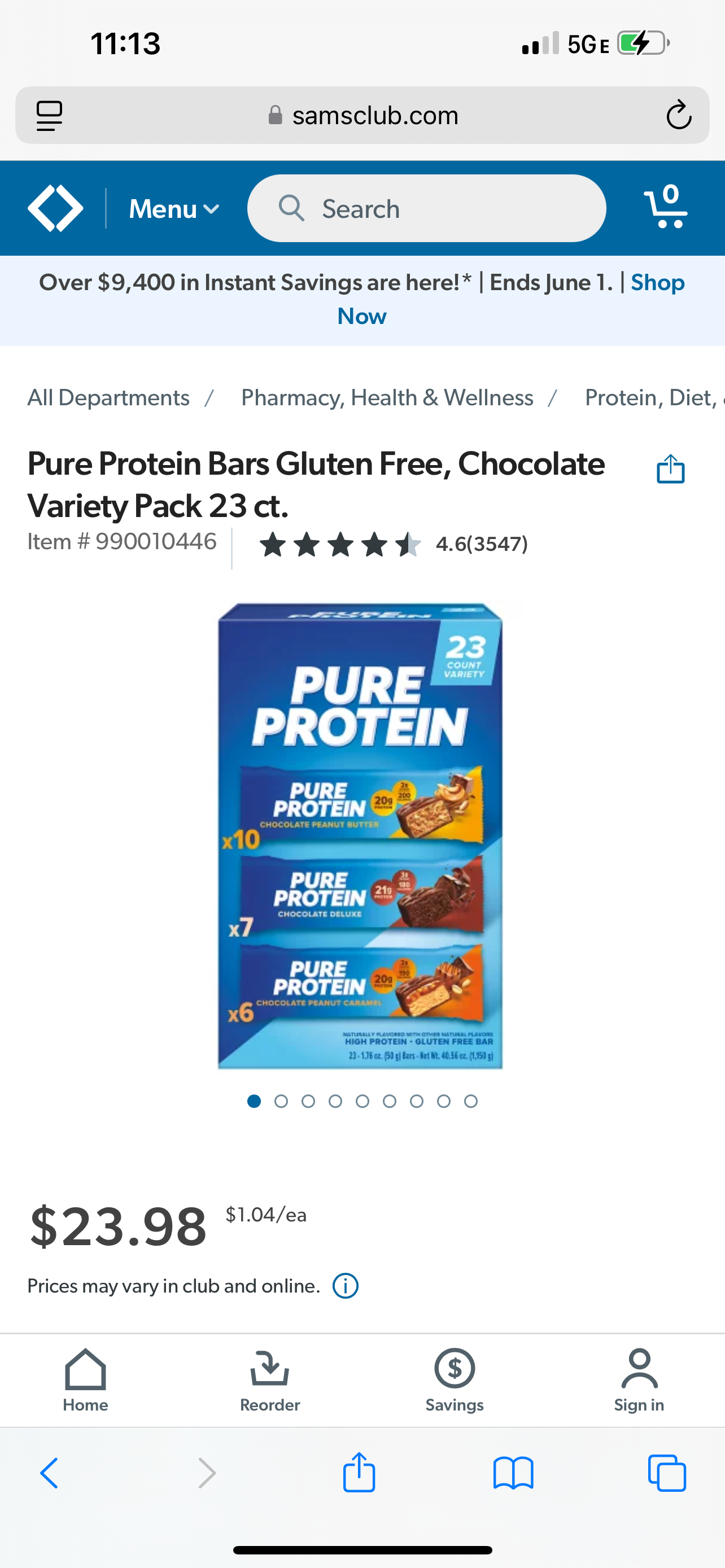Switch to the Reorder tab
The height and width of the screenshot is (1568, 725).
[270, 1380]
